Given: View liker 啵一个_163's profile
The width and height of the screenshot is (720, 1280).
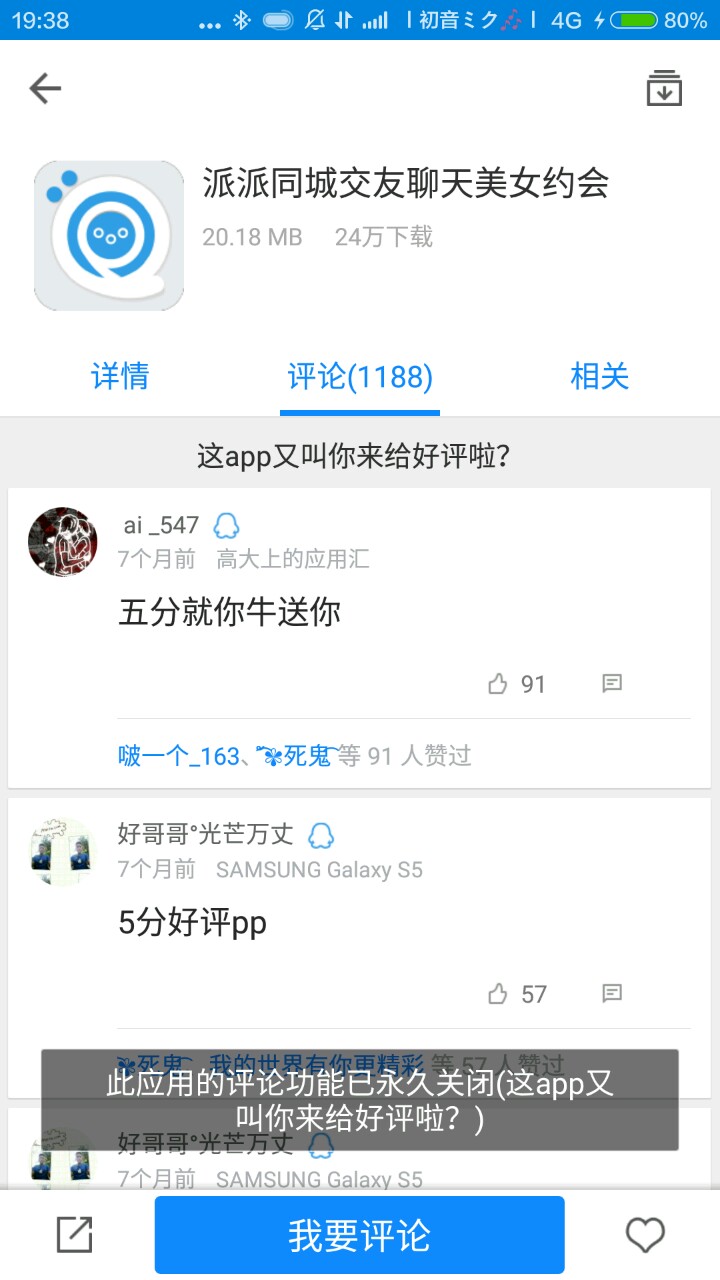Looking at the screenshot, I should [179, 756].
